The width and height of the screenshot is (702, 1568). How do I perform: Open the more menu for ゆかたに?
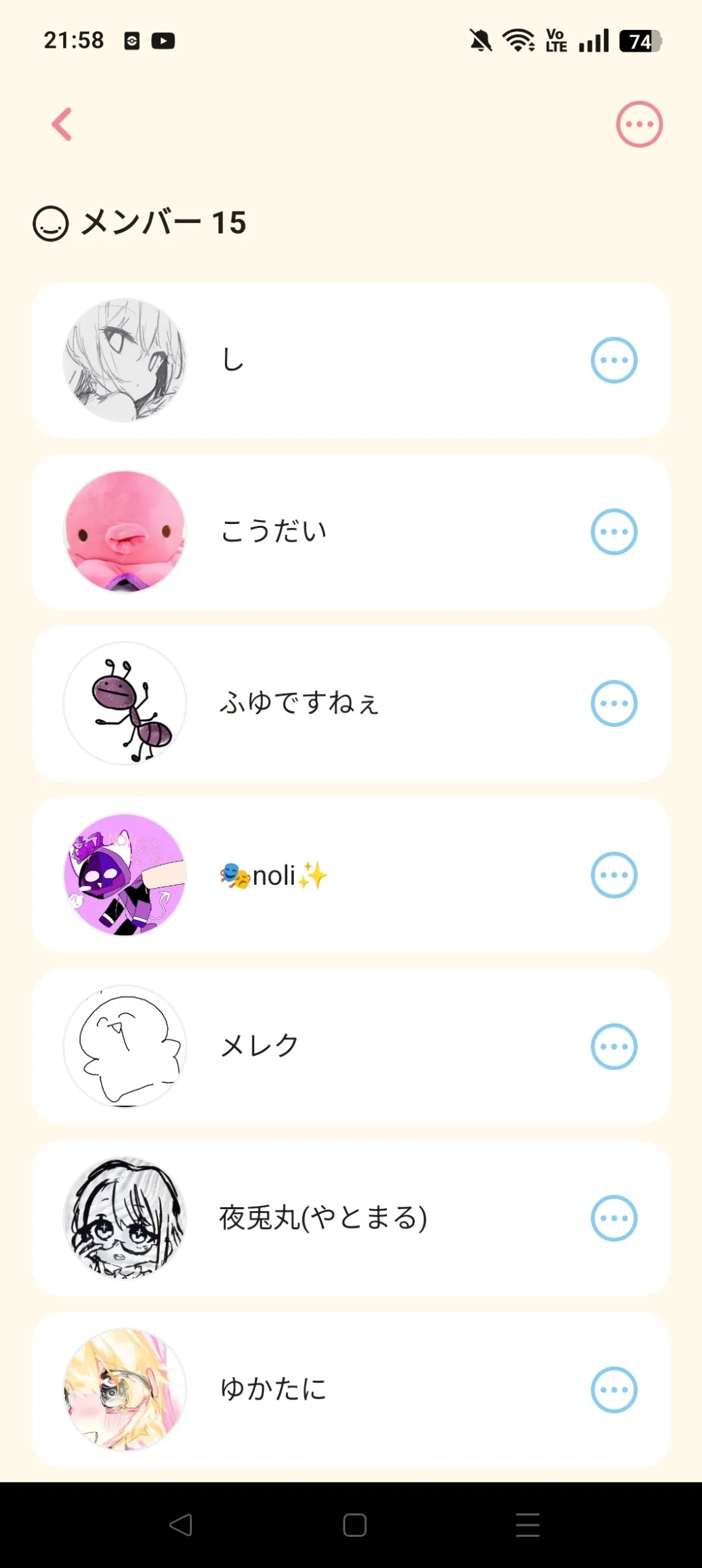614,1390
